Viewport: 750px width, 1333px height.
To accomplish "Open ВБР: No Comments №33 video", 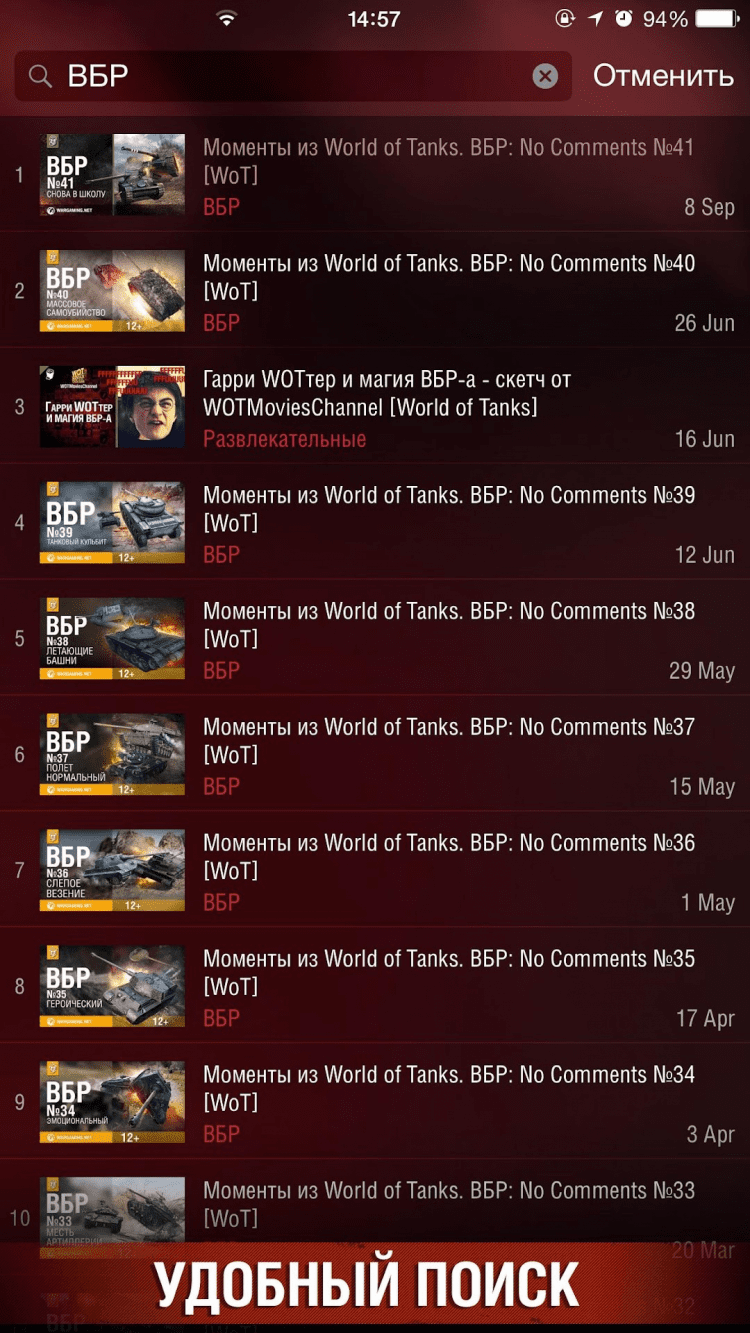I will 448,1203.
